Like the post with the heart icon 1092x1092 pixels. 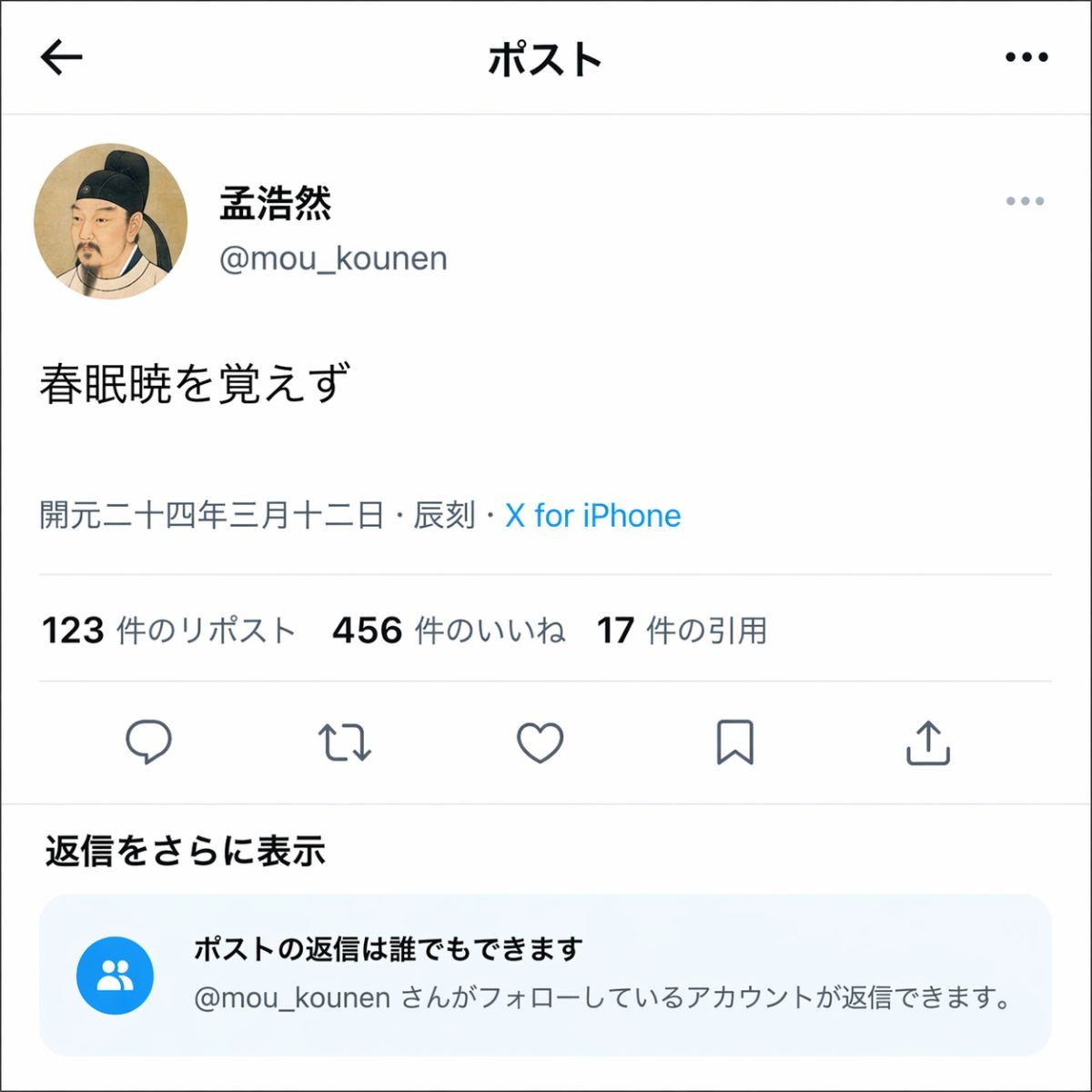540,743
